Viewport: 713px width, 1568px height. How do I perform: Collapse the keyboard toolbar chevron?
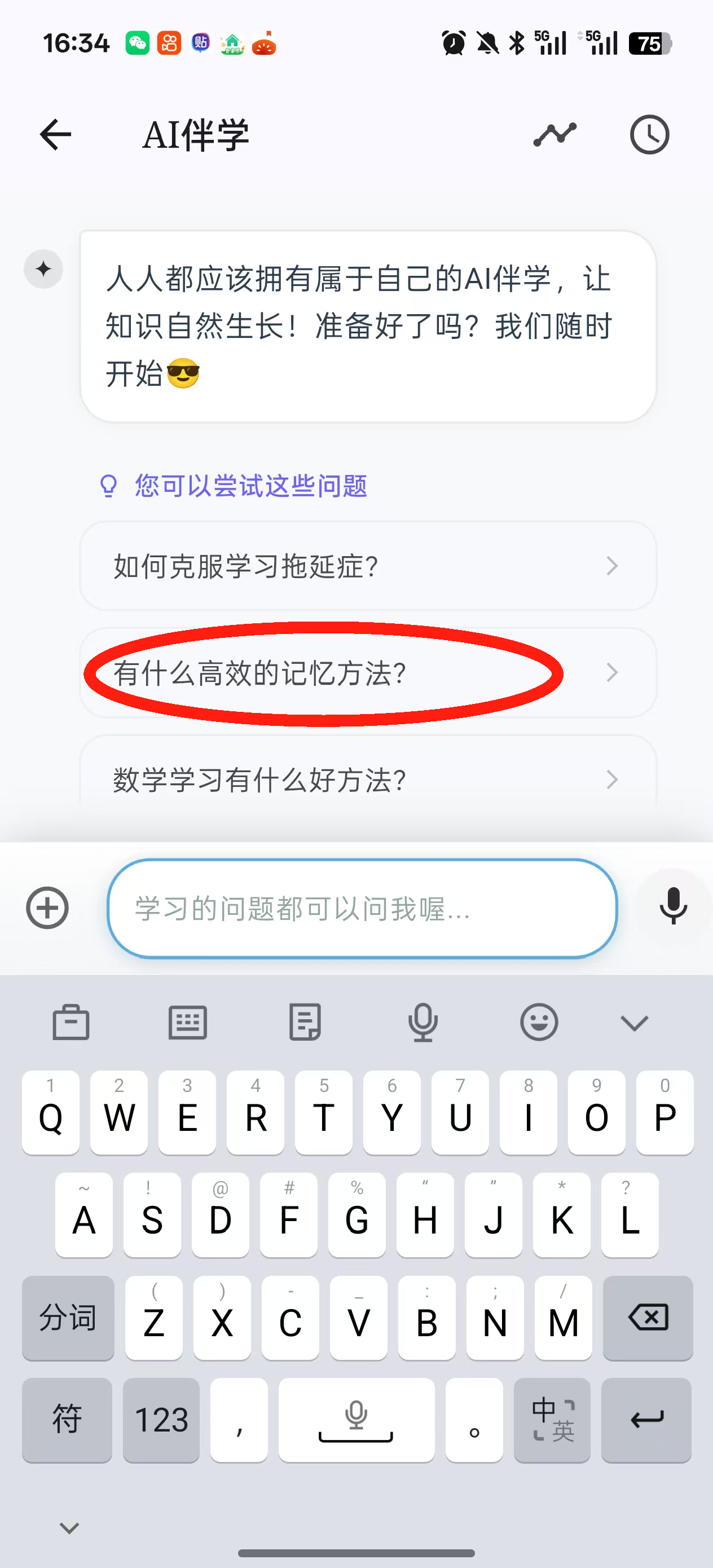[634, 1023]
